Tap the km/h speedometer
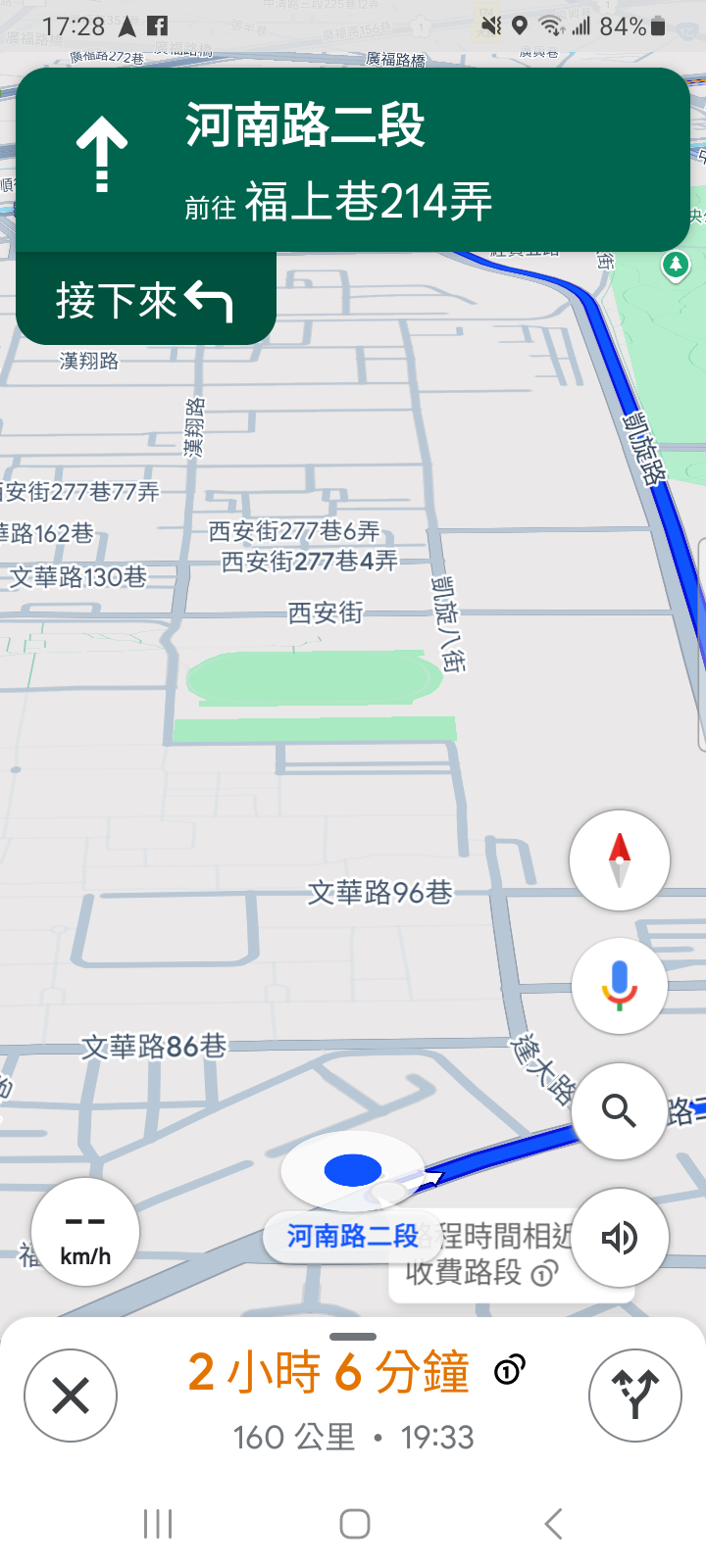This screenshot has height=1568, width=706. pyautogui.click(x=85, y=1232)
